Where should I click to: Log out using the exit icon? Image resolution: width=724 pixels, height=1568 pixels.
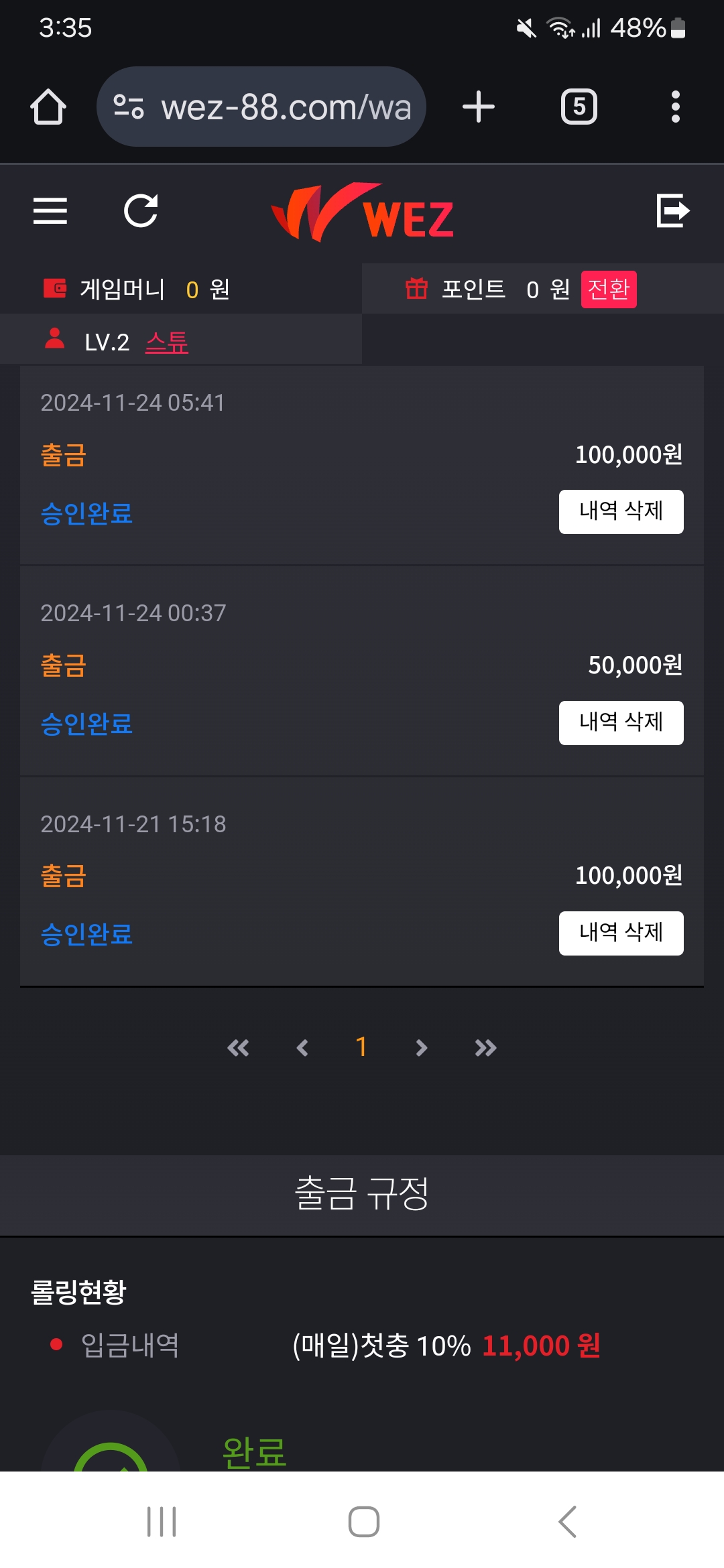(x=672, y=211)
